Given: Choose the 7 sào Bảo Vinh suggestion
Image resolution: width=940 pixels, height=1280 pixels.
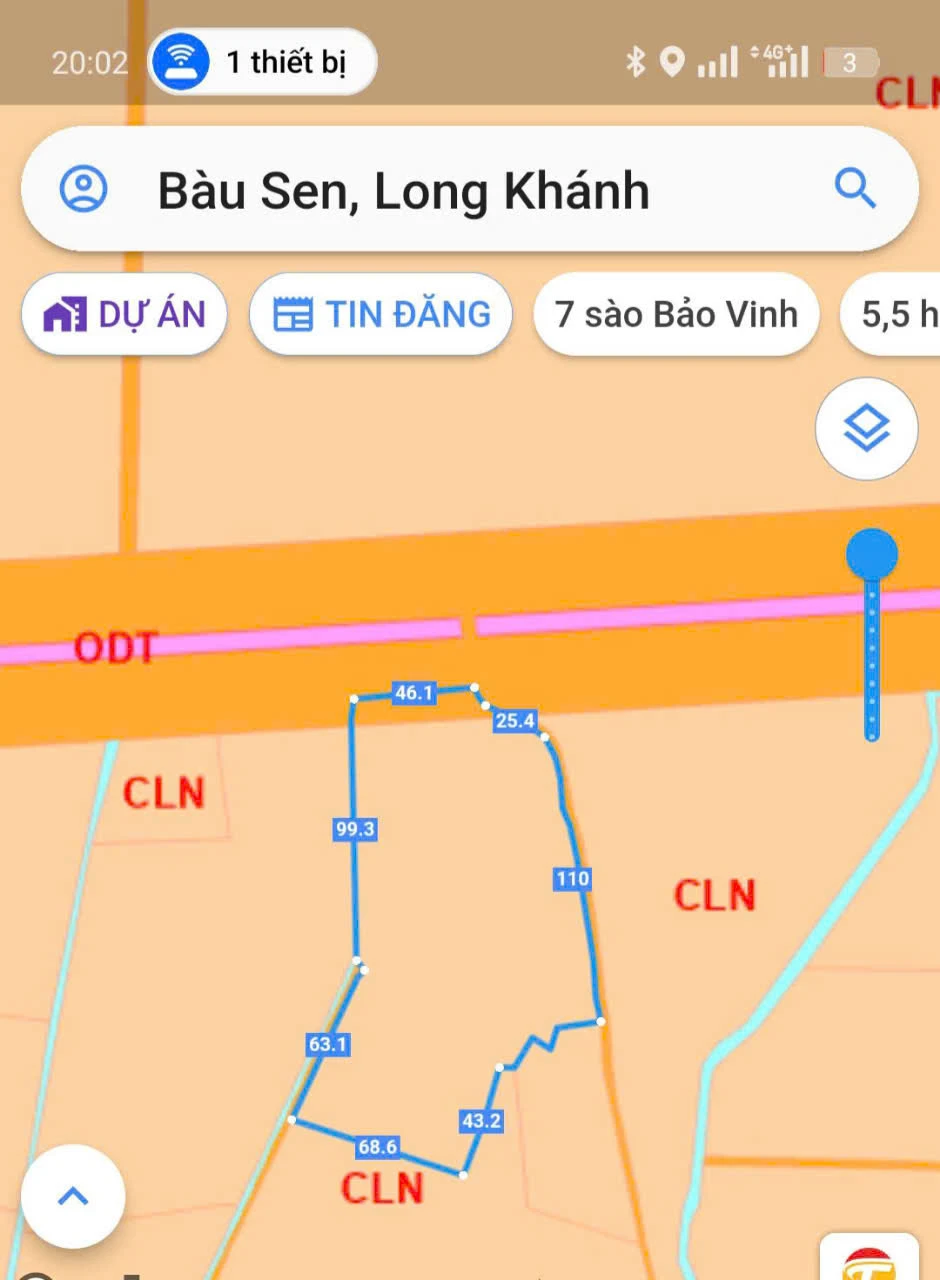Looking at the screenshot, I should 676,315.
